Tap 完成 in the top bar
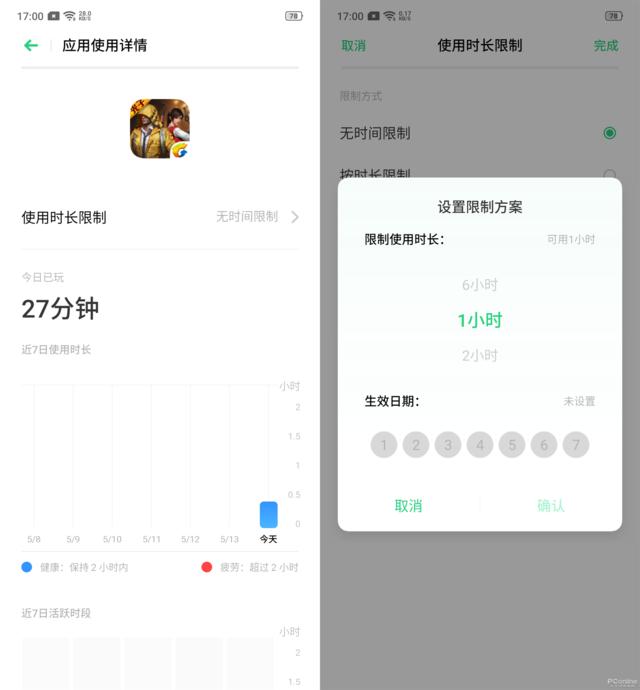The width and height of the screenshot is (640, 690). pyautogui.click(x=605, y=45)
